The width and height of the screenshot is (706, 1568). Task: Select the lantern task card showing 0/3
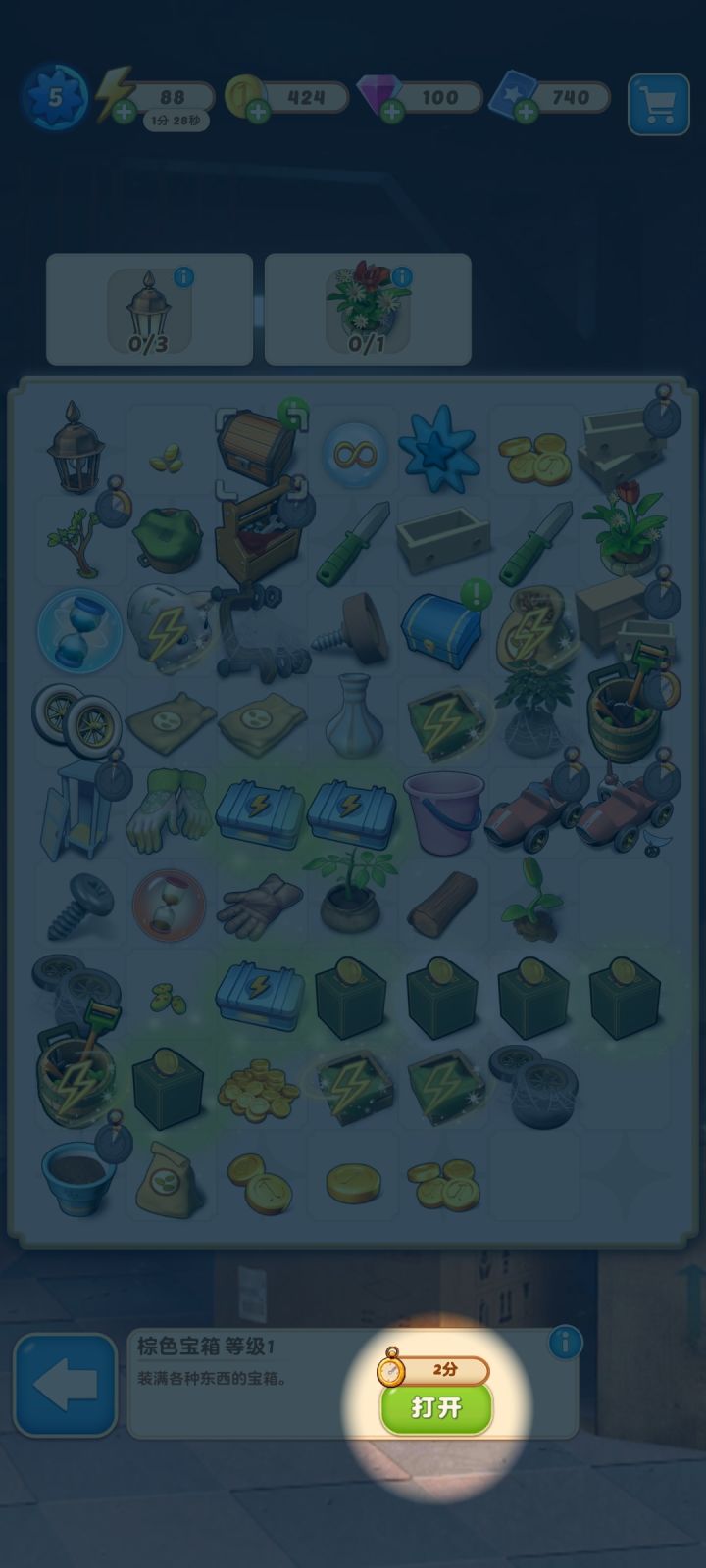click(x=149, y=310)
